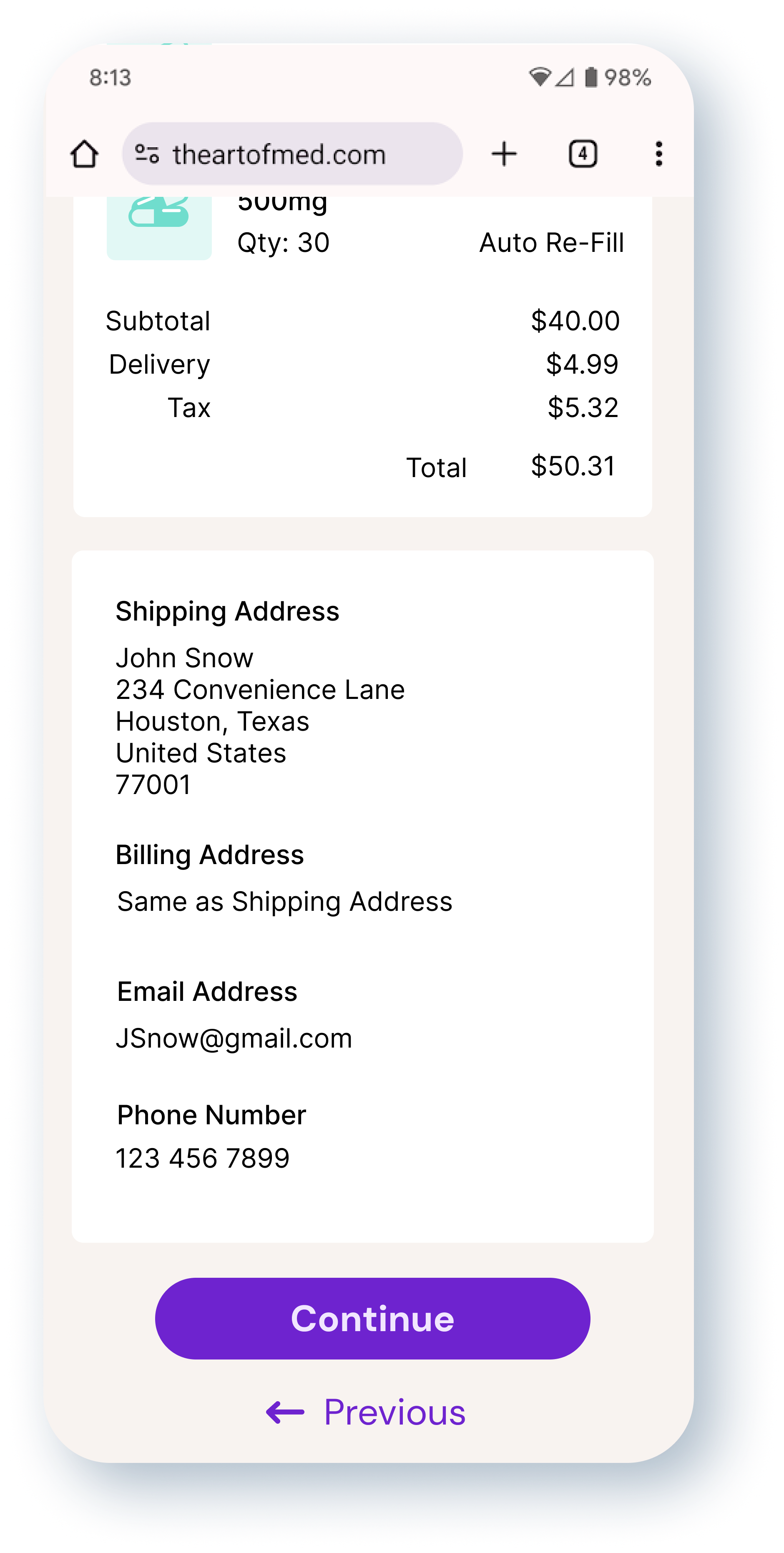Open a new browser tab
784x1553 pixels.
pyautogui.click(x=504, y=154)
